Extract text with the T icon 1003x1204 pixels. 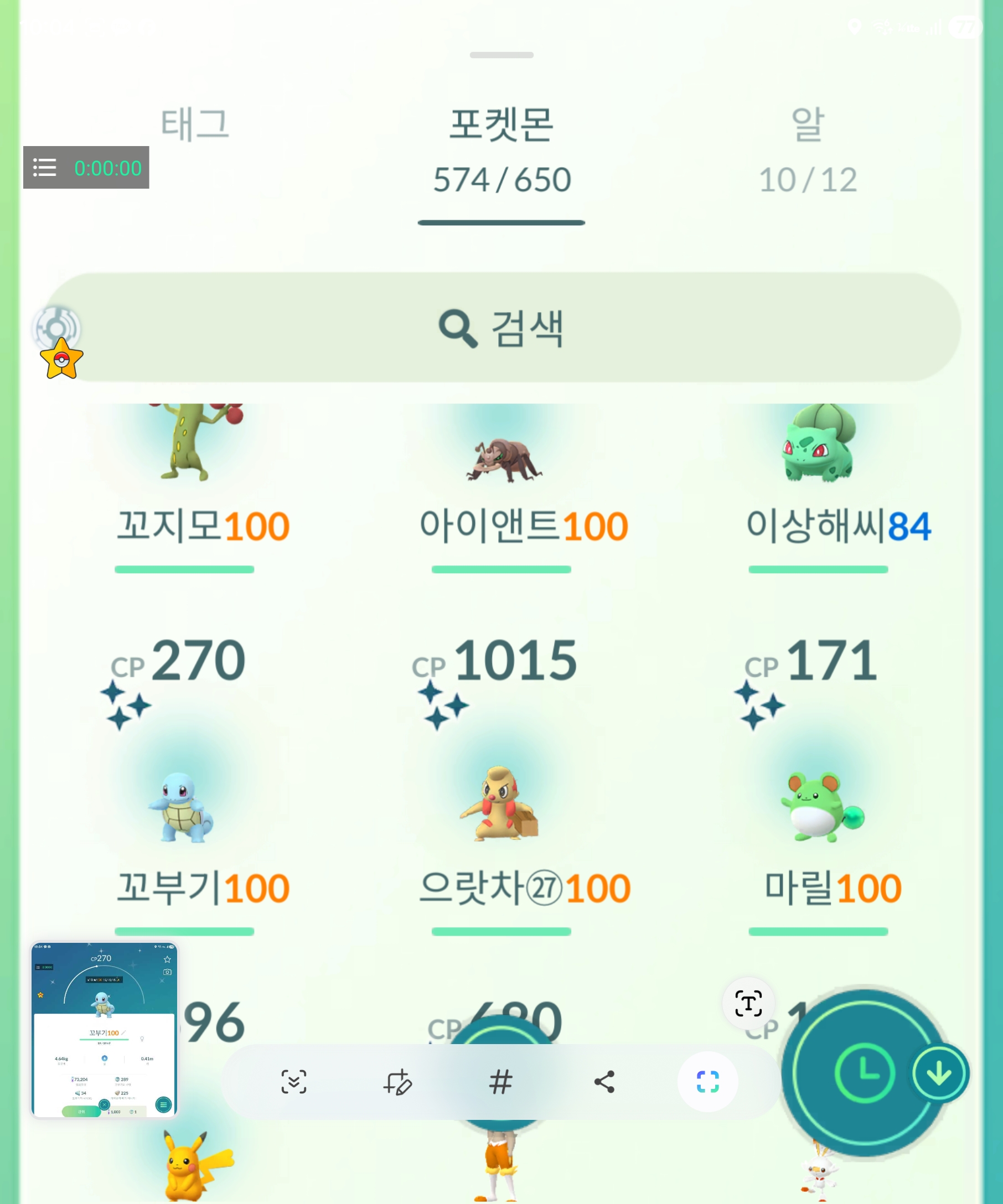pos(748,1004)
